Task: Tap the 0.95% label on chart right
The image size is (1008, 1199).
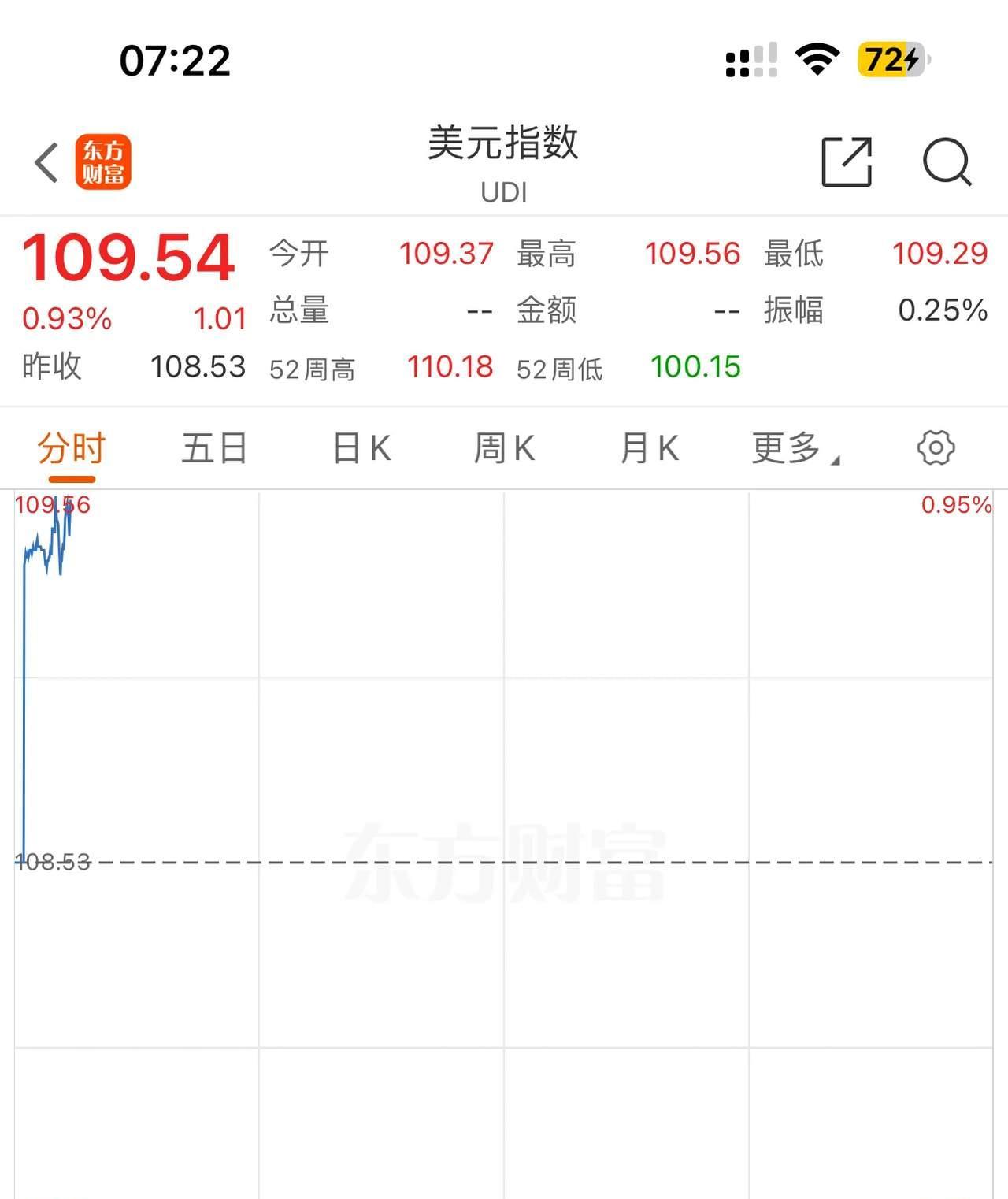Action: click(x=954, y=507)
